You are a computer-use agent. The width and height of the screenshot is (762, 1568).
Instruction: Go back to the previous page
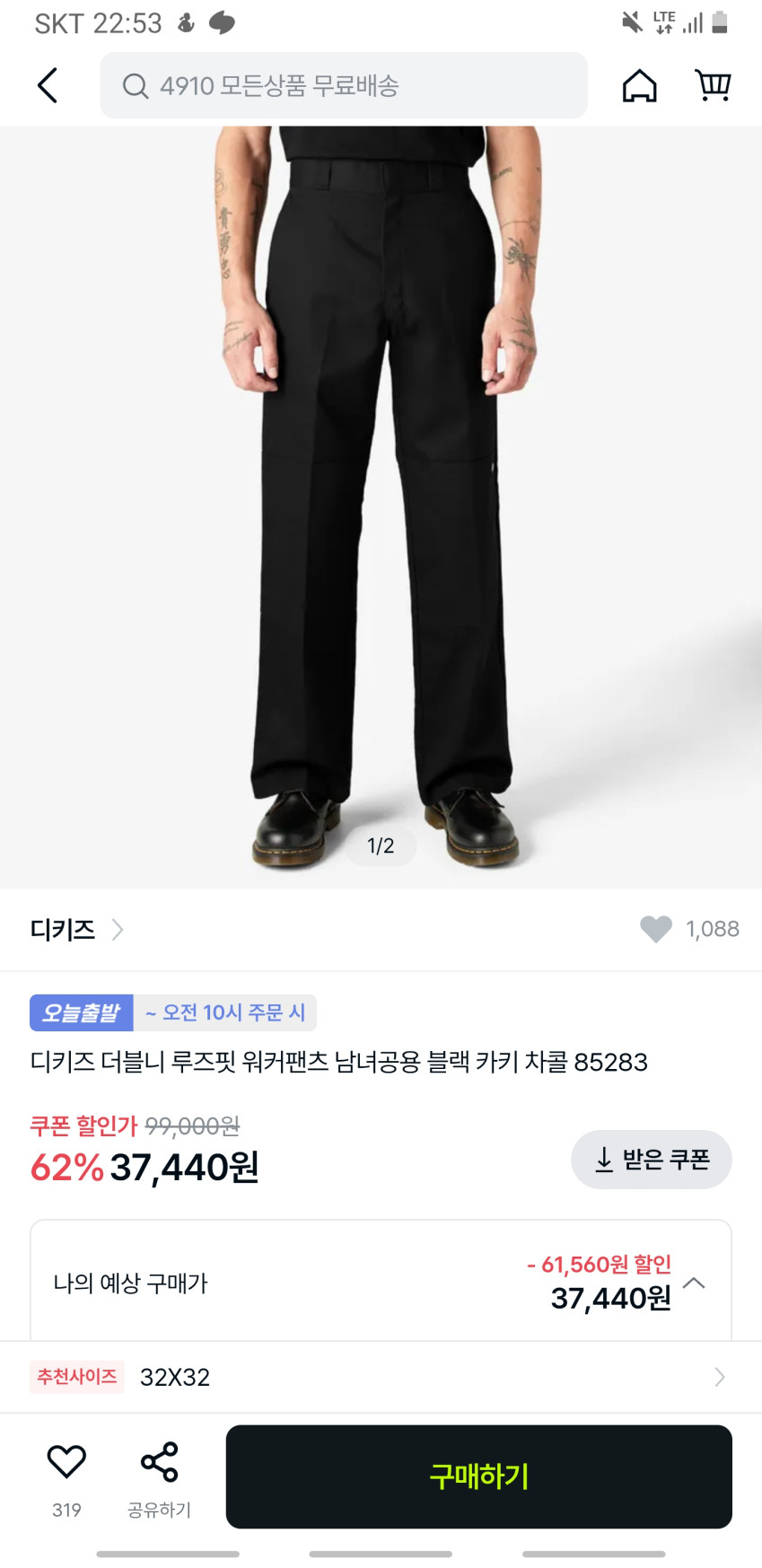coord(48,86)
